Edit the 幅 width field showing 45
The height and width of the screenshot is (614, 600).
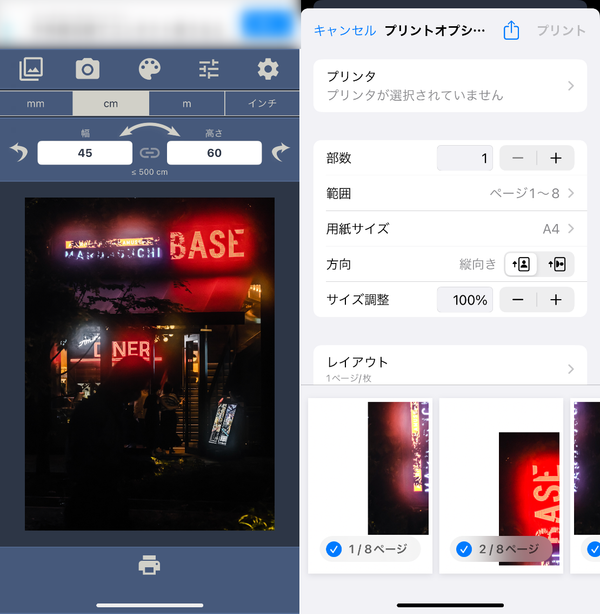(85, 153)
